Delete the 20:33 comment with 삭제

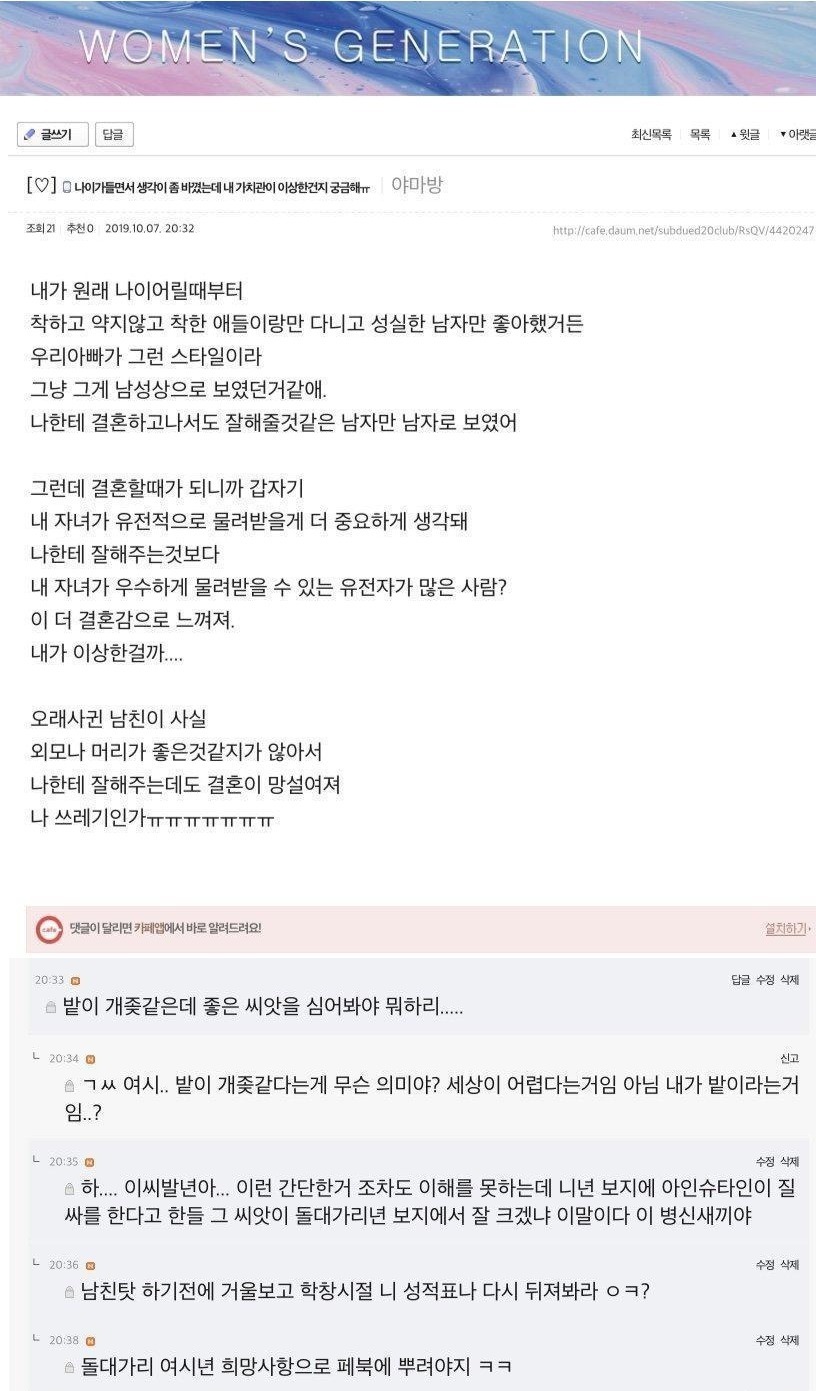pyautogui.click(x=790, y=980)
